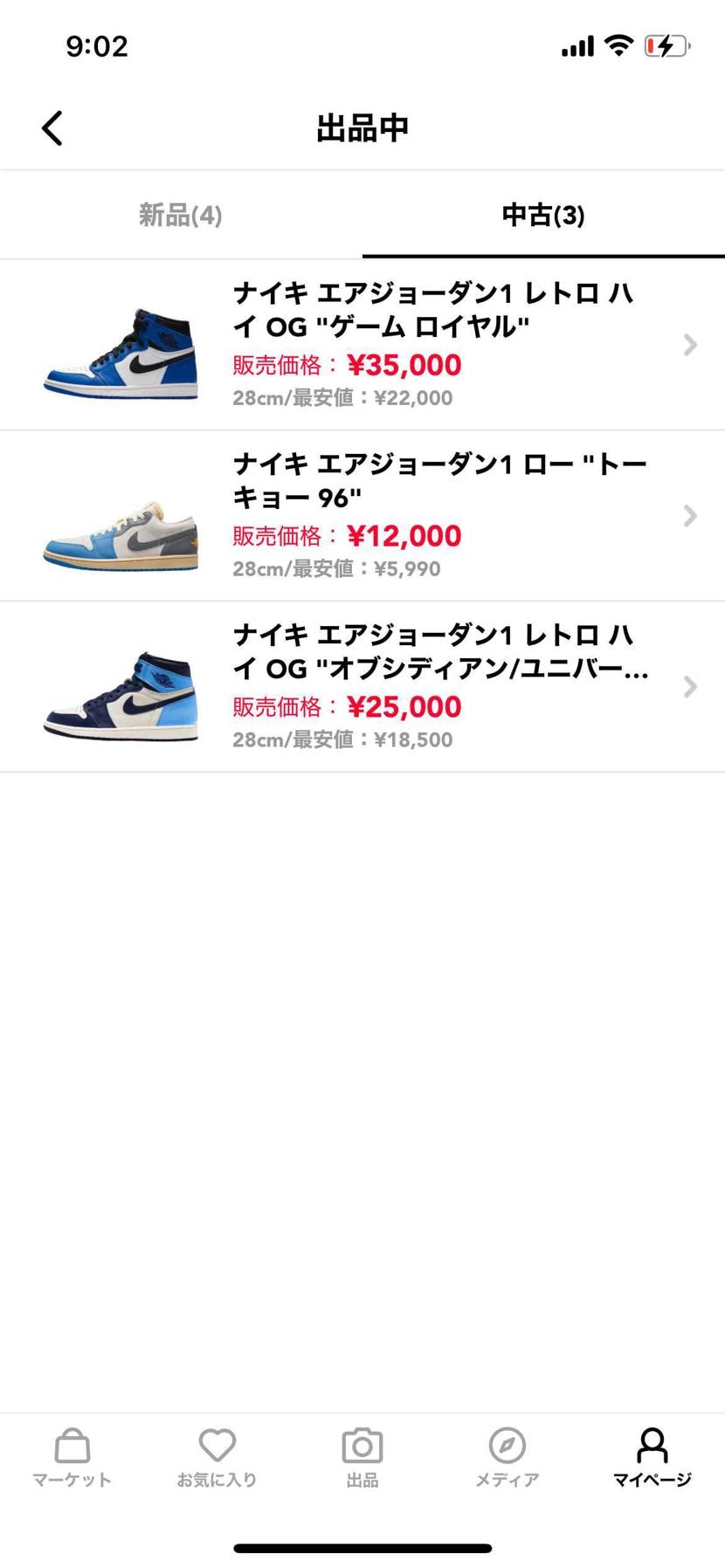Switch to the 新品(4) tab
This screenshot has width=725, height=1568.
point(180,215)
